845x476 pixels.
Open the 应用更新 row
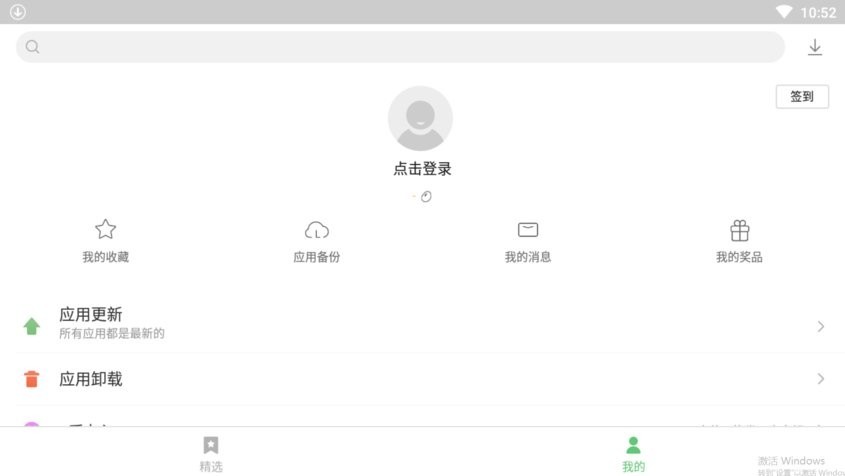coord(422,325)
